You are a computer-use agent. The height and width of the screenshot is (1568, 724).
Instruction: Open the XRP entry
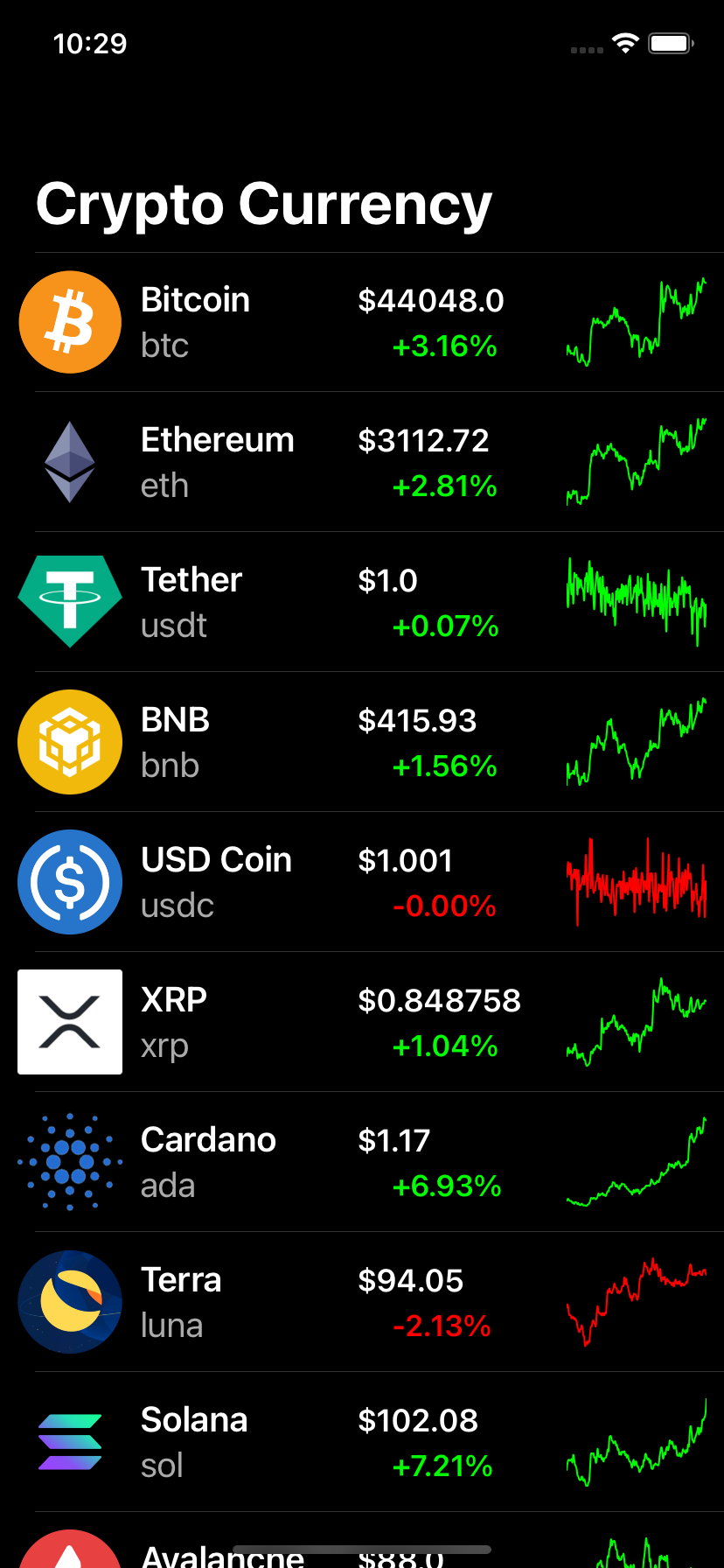coord(362,1022)
